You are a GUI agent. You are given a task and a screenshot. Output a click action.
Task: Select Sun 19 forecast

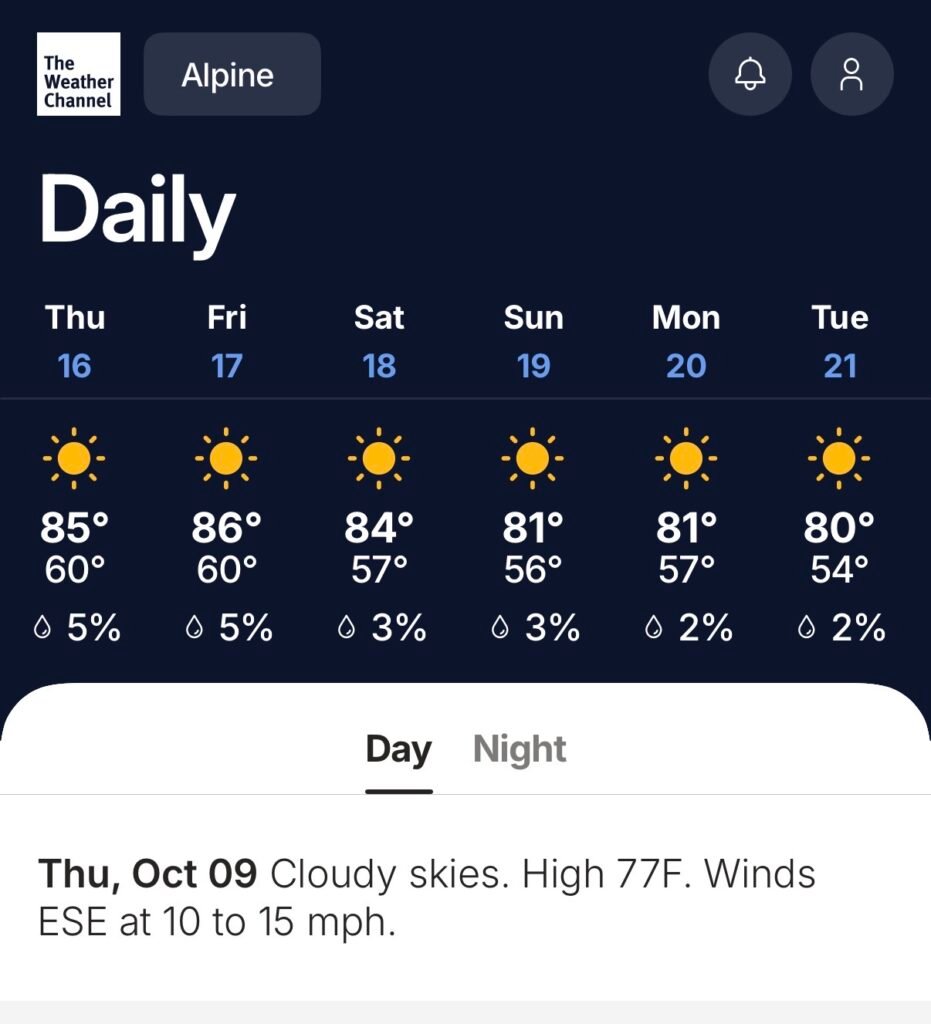click(533, 342)
